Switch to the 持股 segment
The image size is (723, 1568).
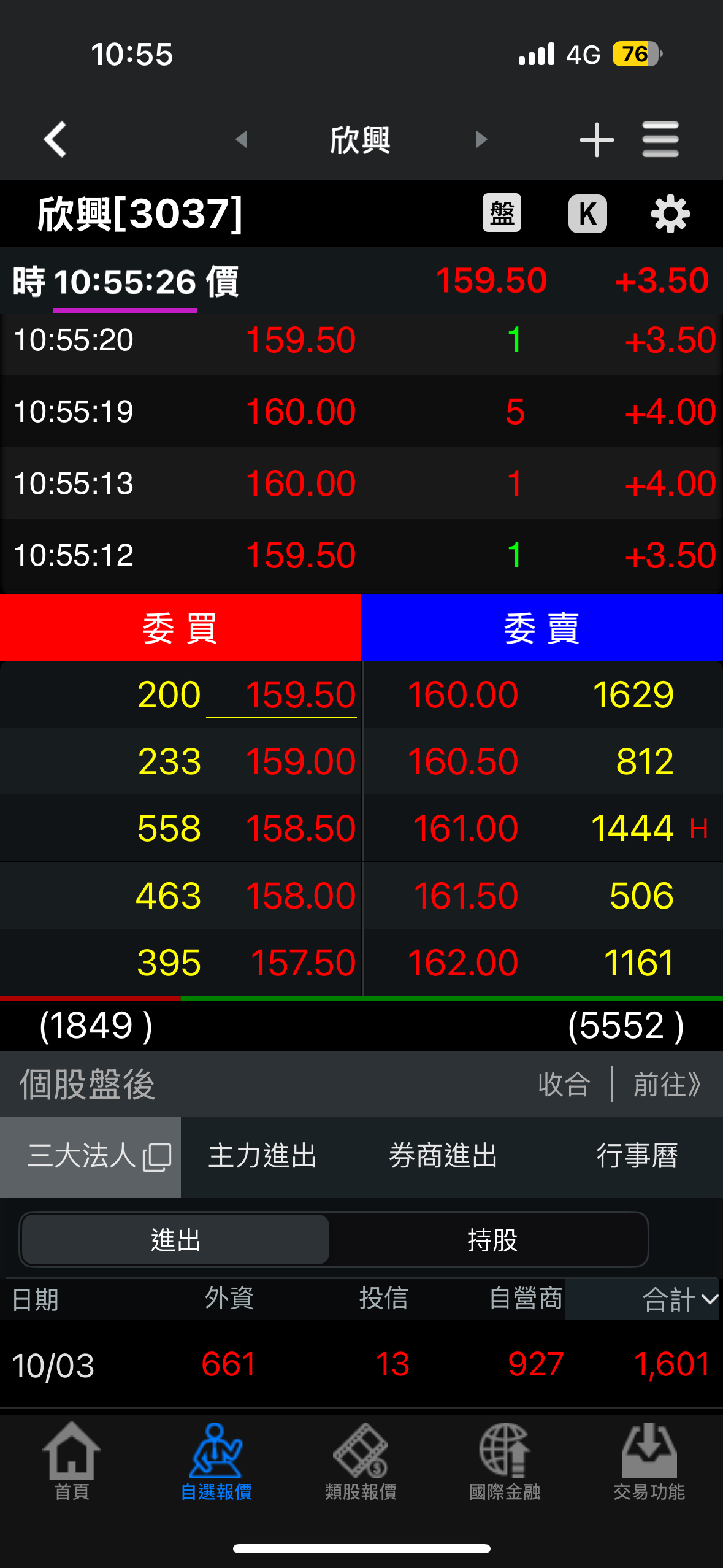492,1240
